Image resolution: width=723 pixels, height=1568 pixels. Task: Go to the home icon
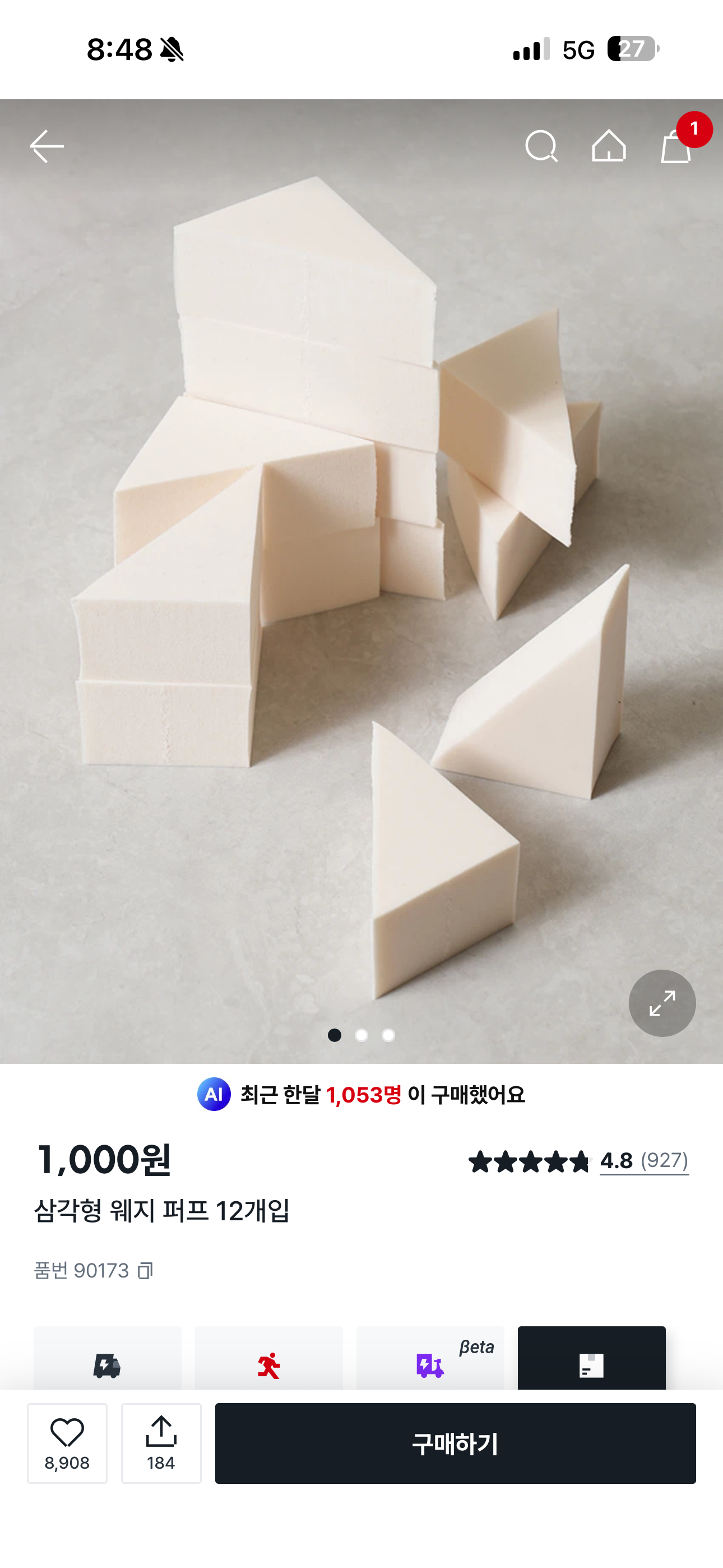609,146
